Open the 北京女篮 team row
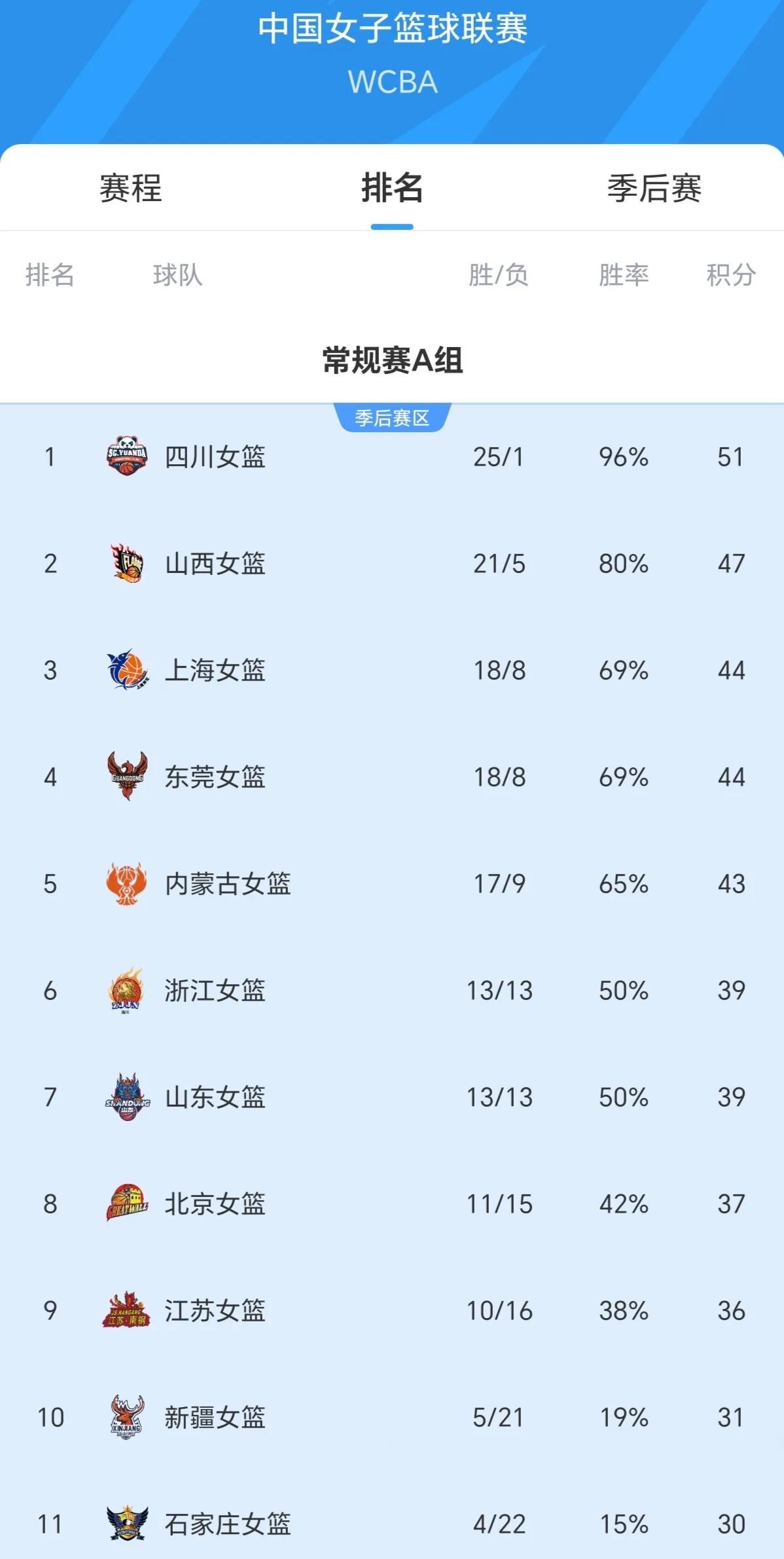The height and width of the screenshot is (1559, 784). point(215,1204)
